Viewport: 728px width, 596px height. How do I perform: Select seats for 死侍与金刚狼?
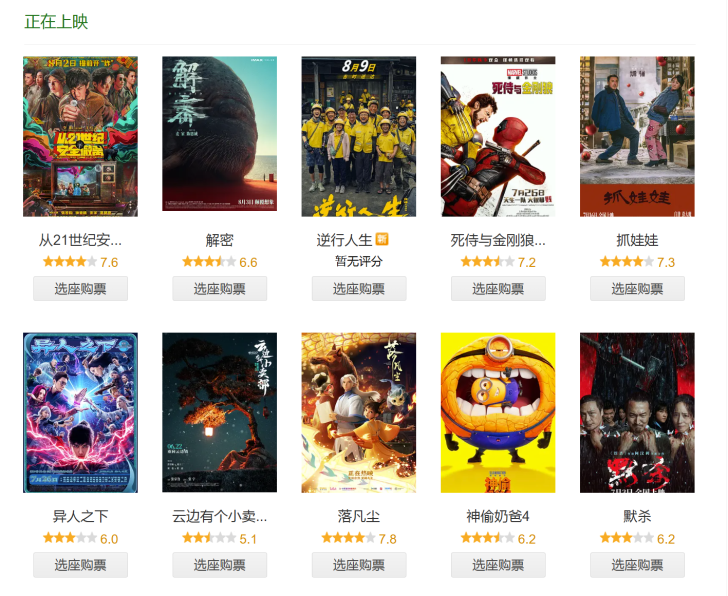497,289
